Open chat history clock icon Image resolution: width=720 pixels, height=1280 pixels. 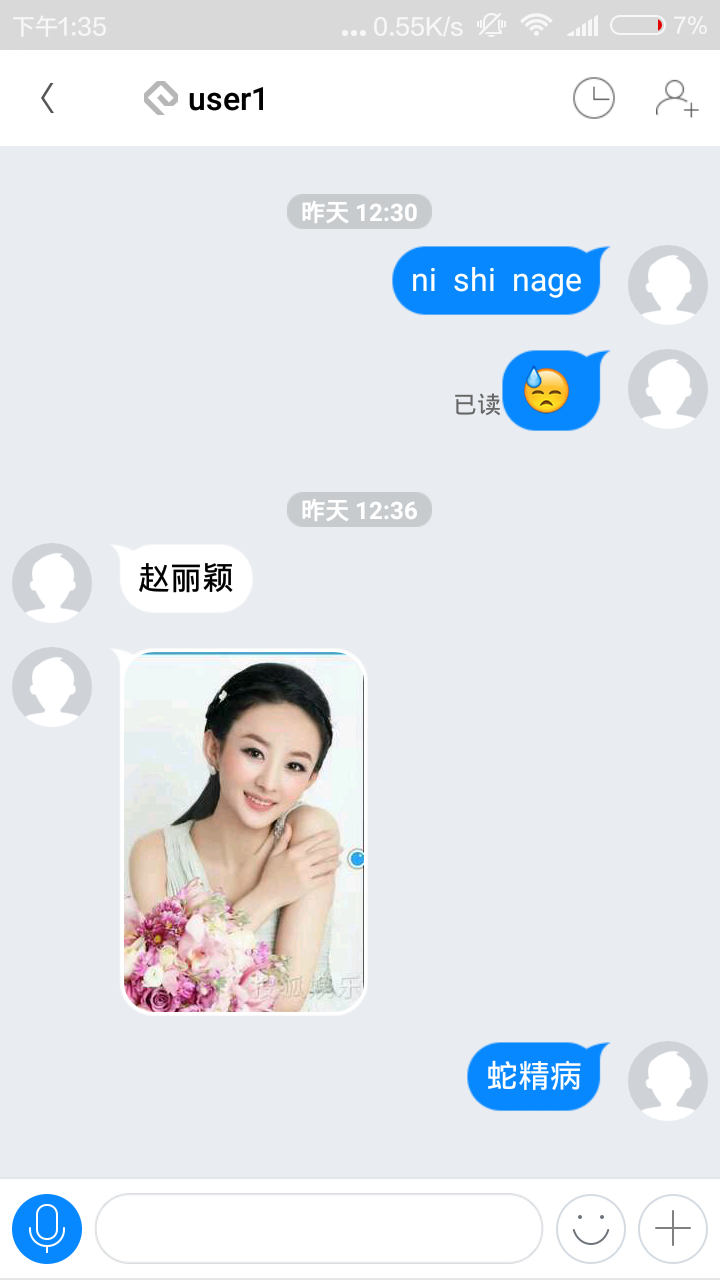coord(593,98)
